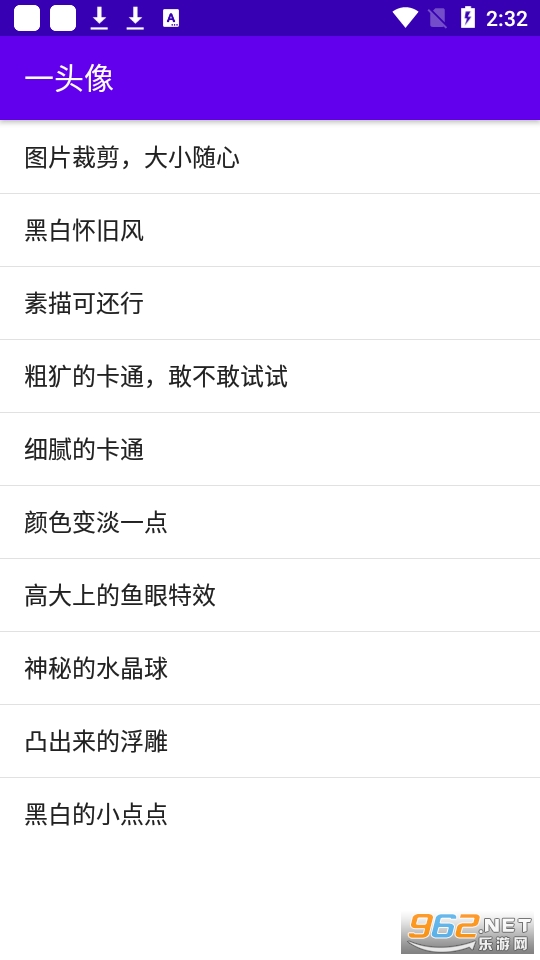Open 图片裁剪,大小随心 option

270,157
